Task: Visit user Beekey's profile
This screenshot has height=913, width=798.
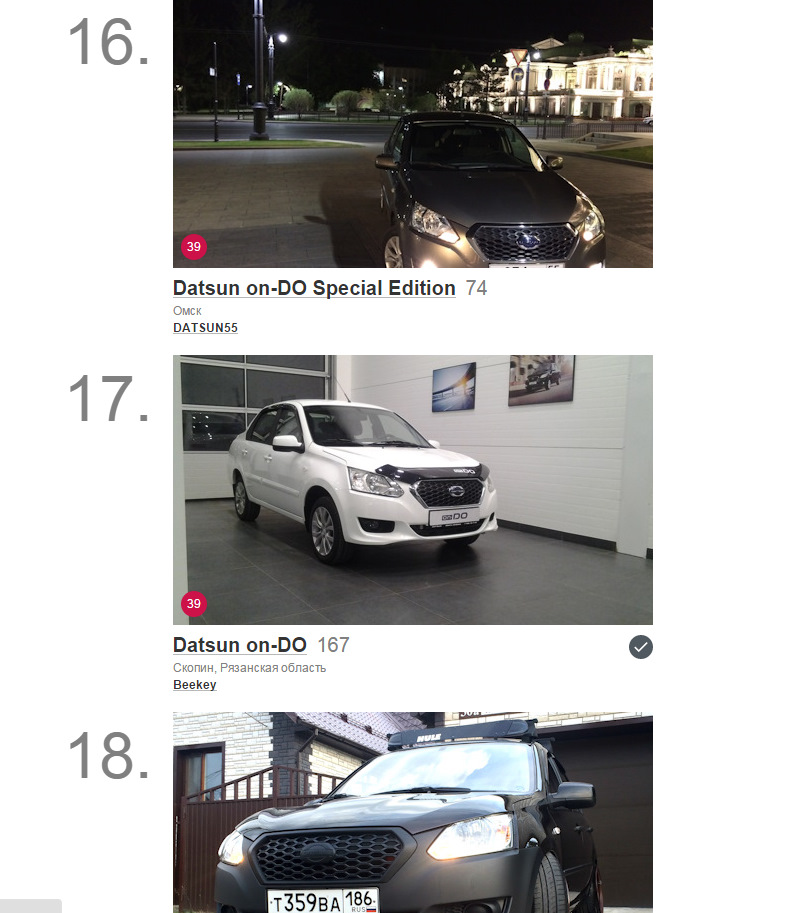Action: 194,685
